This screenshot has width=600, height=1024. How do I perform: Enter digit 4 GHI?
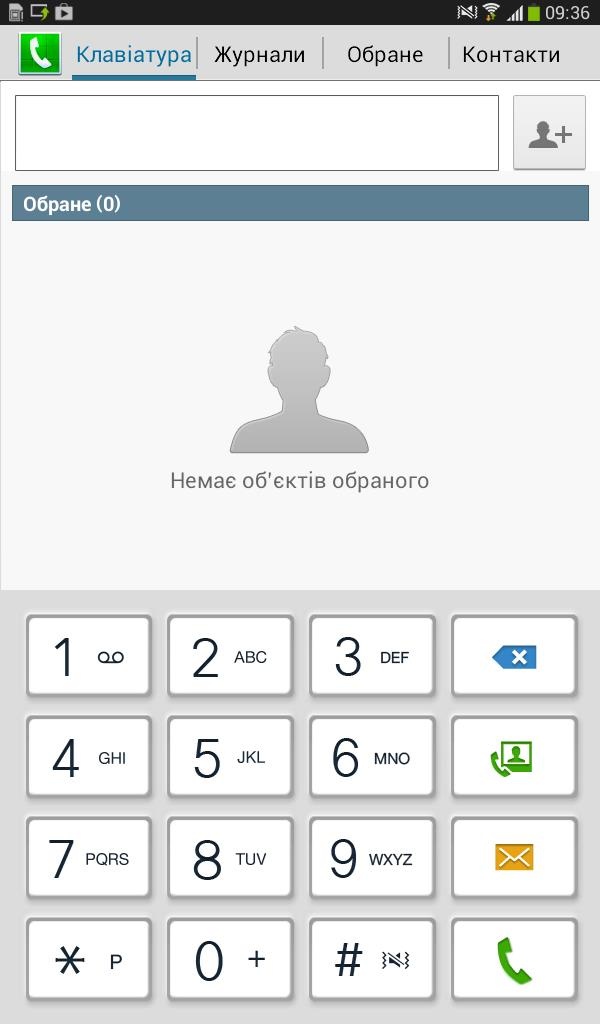(x=89, y=757)
